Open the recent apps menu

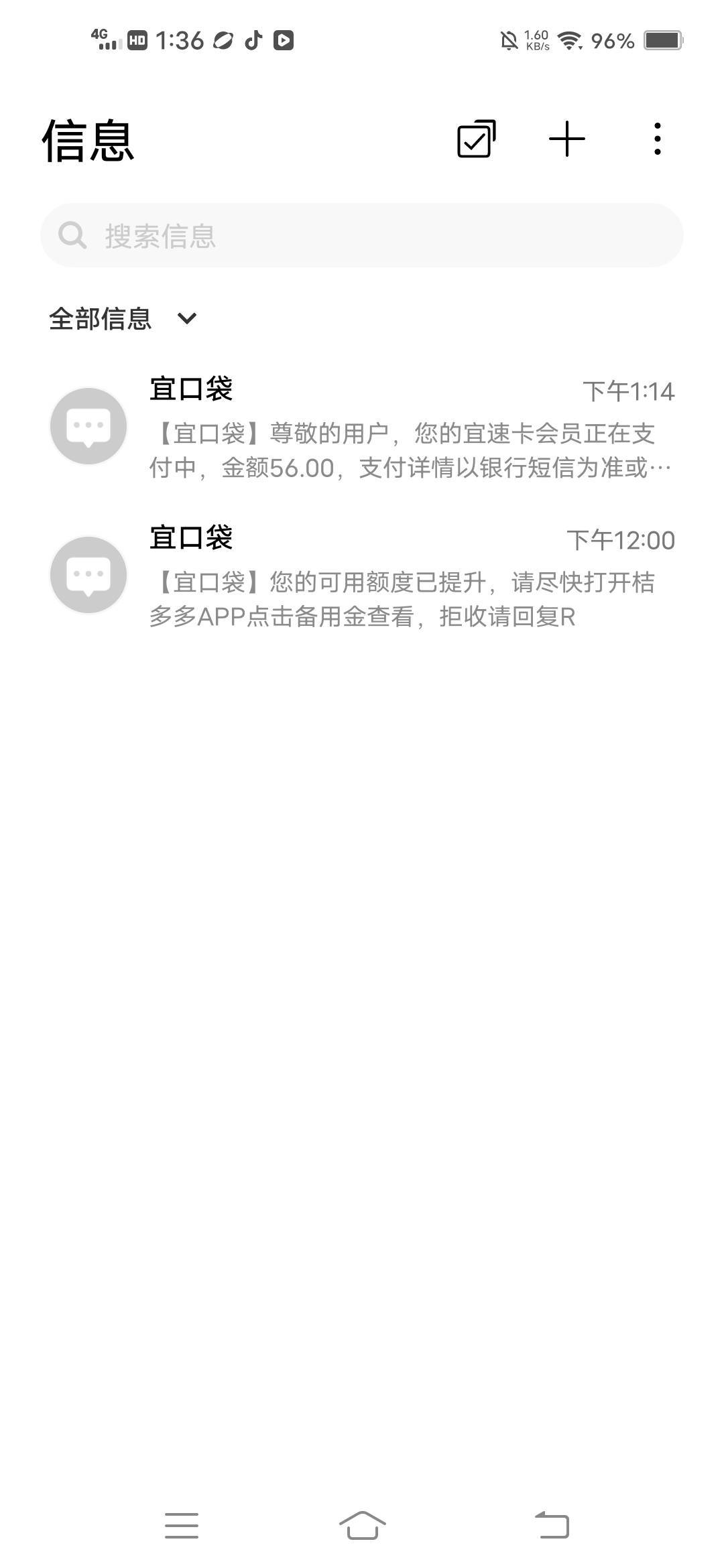[x=182, y=1526]
